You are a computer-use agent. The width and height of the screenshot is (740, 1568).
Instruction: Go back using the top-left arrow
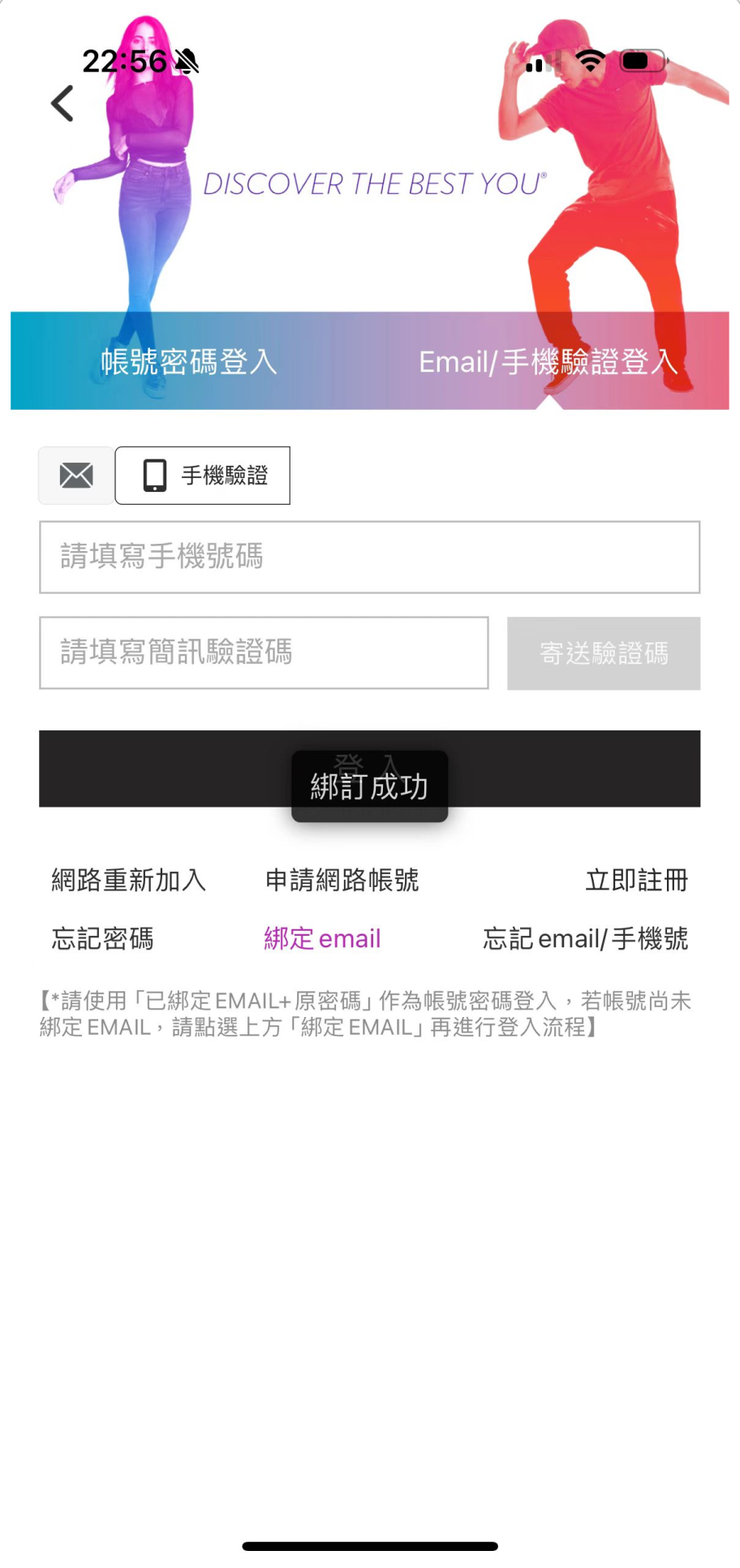pos(62,104)
